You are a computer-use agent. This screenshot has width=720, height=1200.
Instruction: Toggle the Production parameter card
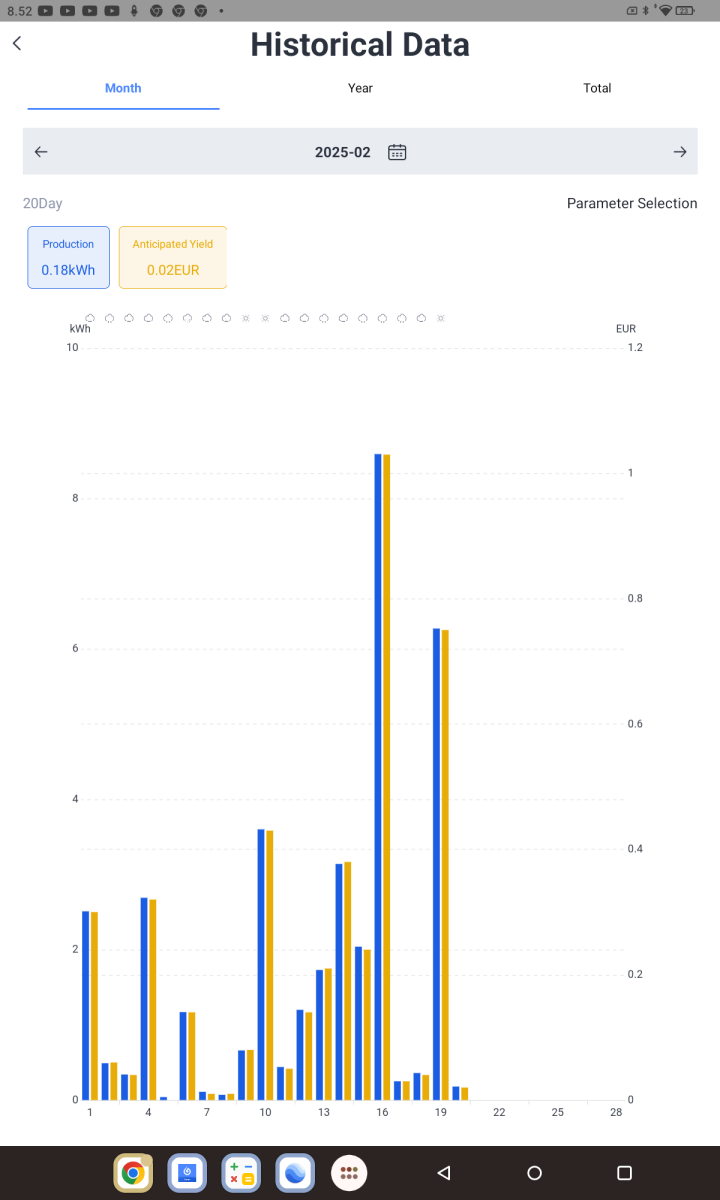tap(68, 257)
